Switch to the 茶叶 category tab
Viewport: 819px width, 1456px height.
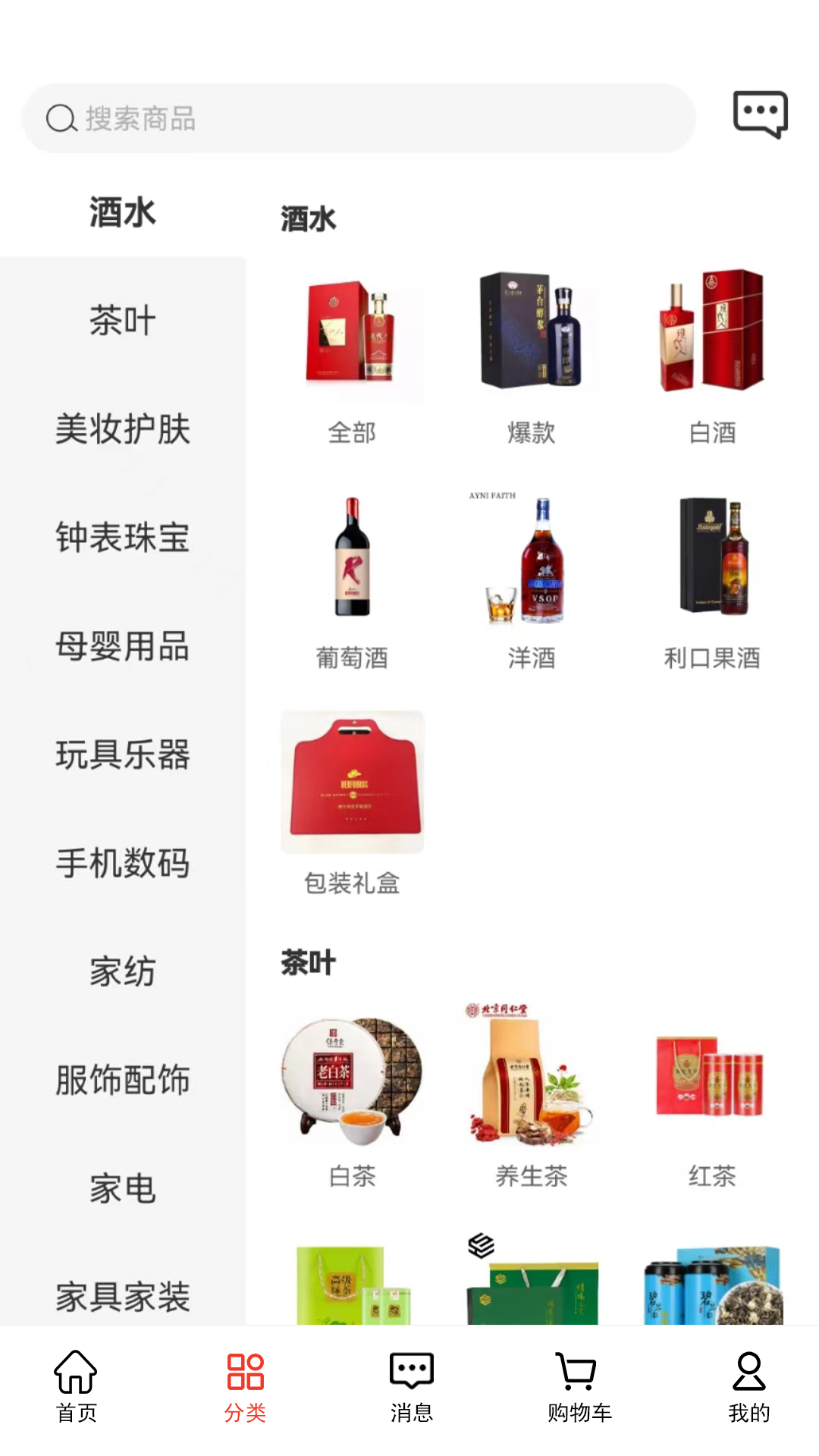coord(122,320)
